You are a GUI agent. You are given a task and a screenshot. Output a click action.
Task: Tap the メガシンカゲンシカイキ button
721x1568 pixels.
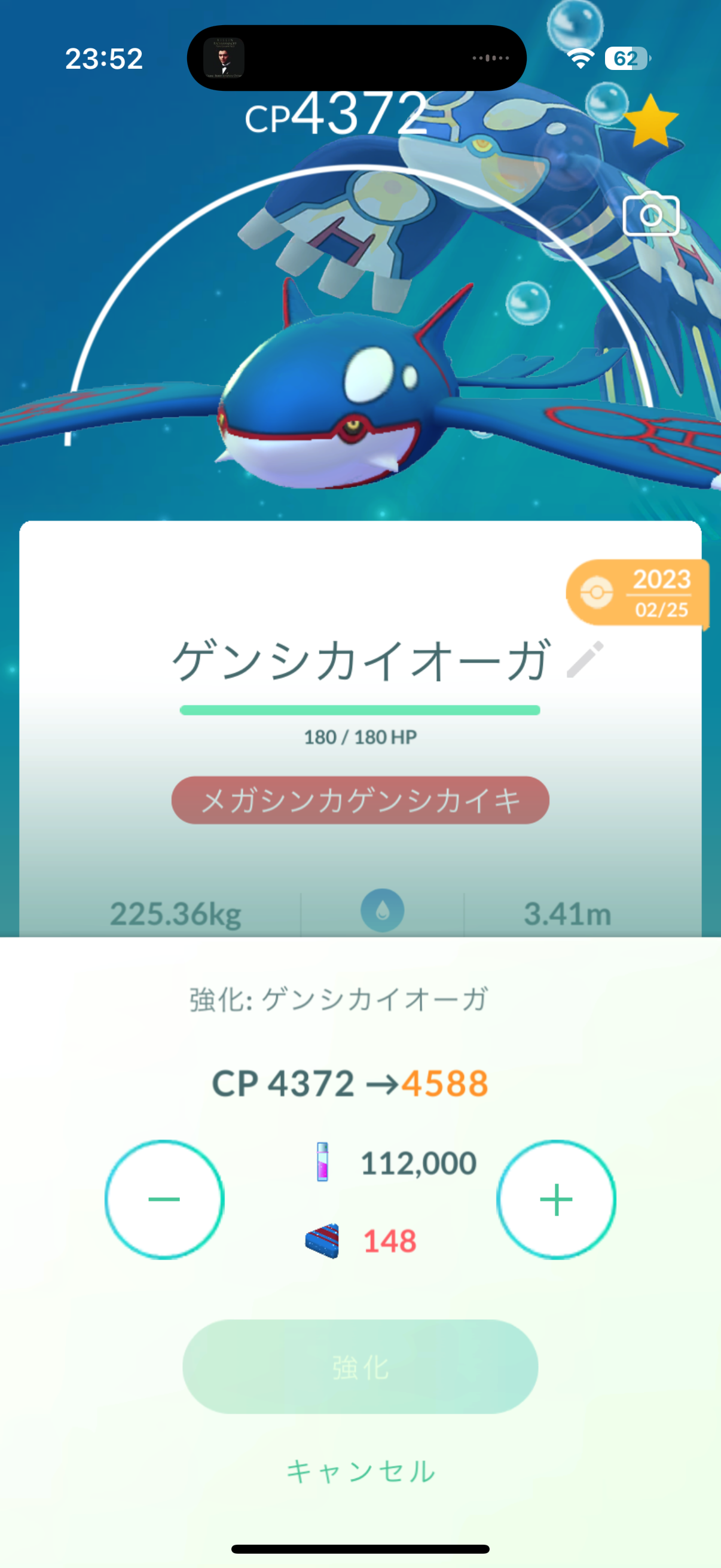[360, 800]
